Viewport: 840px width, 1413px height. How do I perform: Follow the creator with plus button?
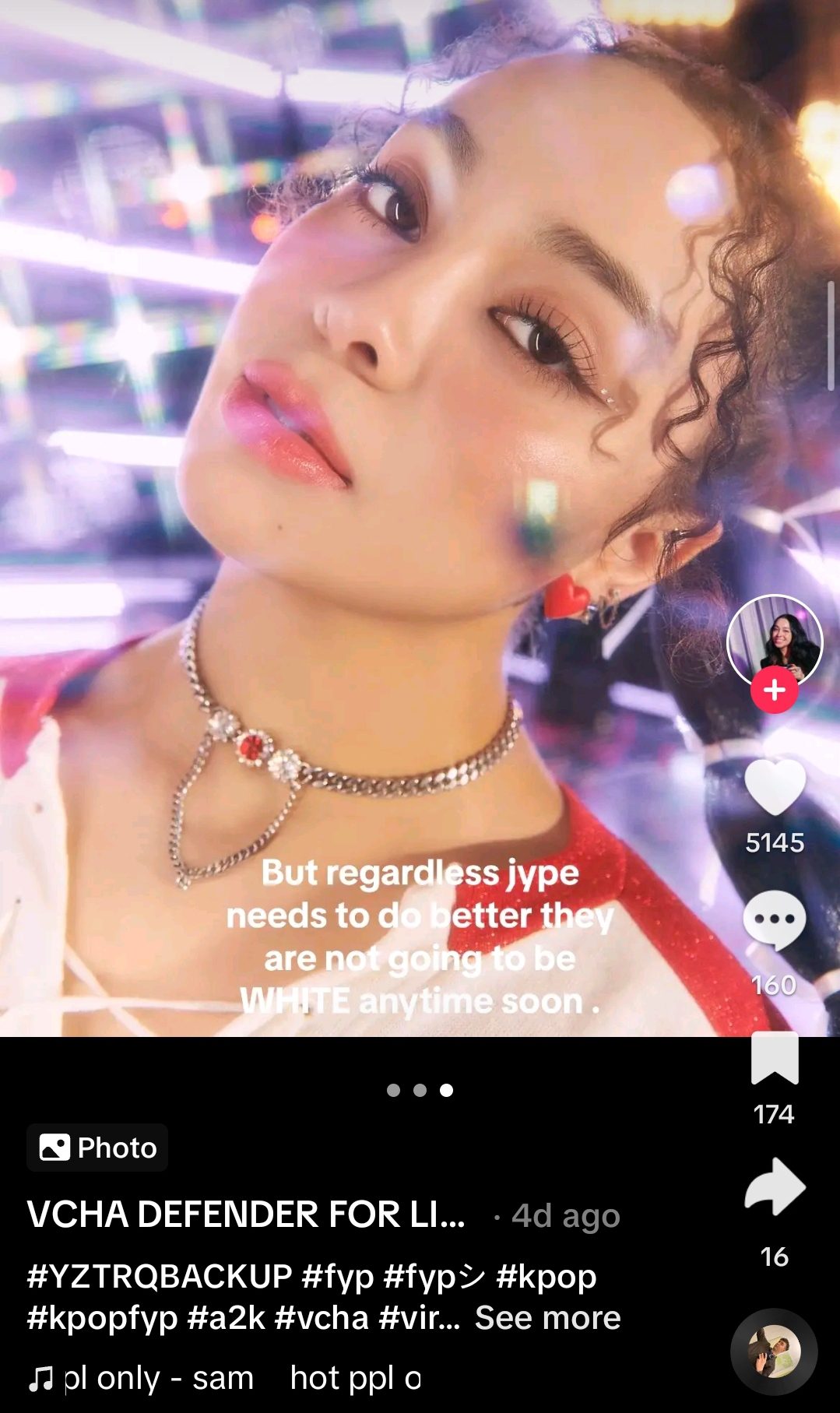tap(774, 690)
